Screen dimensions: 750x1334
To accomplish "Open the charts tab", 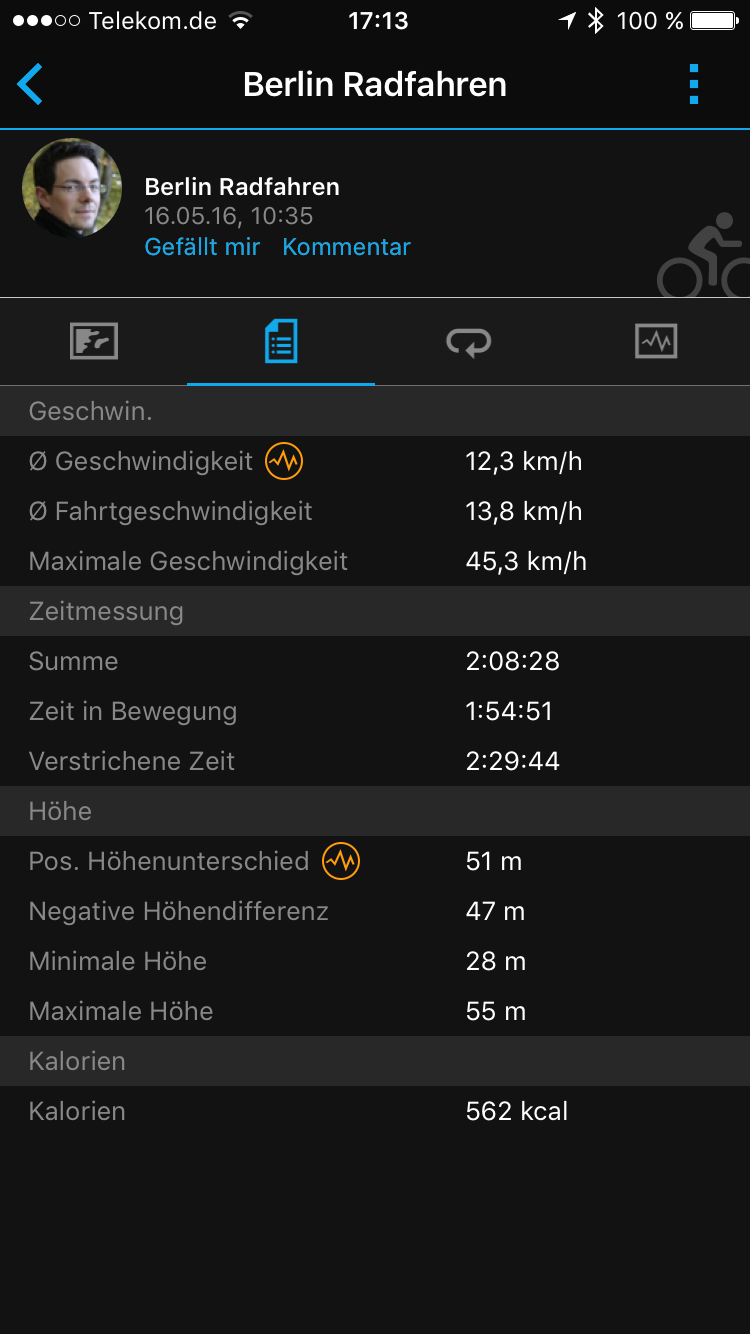I will point(656,342).
